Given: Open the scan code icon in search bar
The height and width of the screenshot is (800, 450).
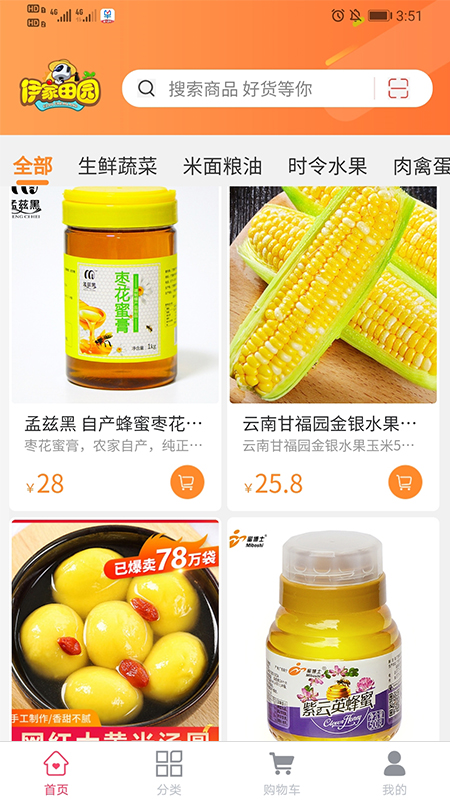Looking at the screenshot, I should click(398, 89).
